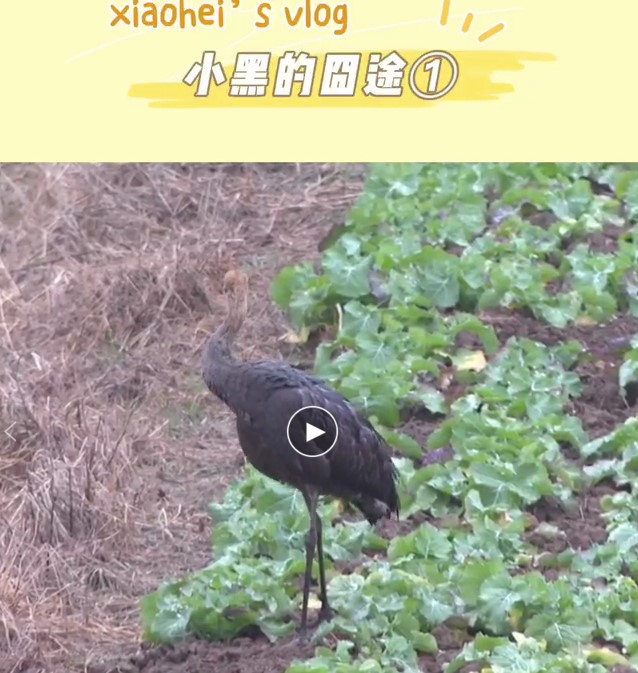Play the xiaohei vlog video
The width and height of the screenshot is (638, 673).
point(312,432)
